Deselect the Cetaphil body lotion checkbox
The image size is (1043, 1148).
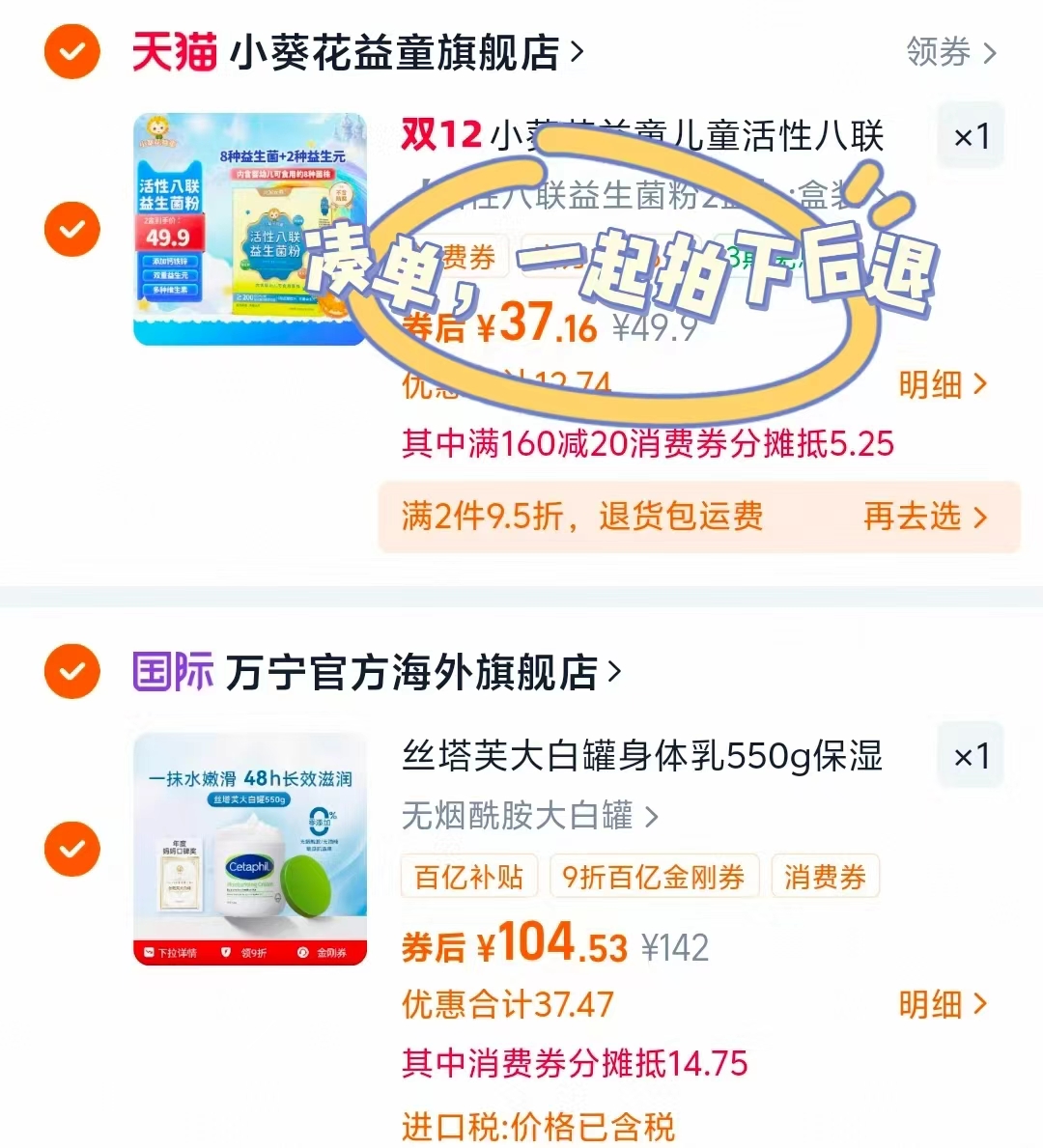(x=71, y=849)
